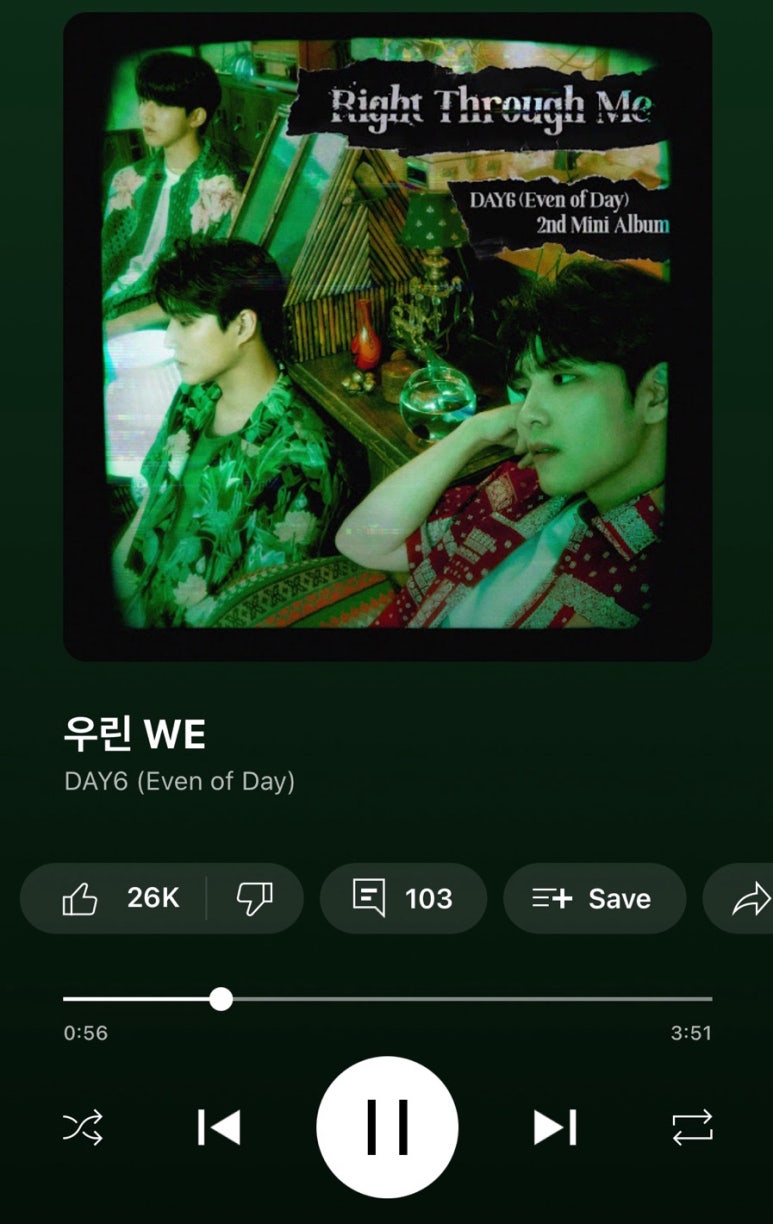Open the 103 comments
773x1224 pixels.
point(403,898)
